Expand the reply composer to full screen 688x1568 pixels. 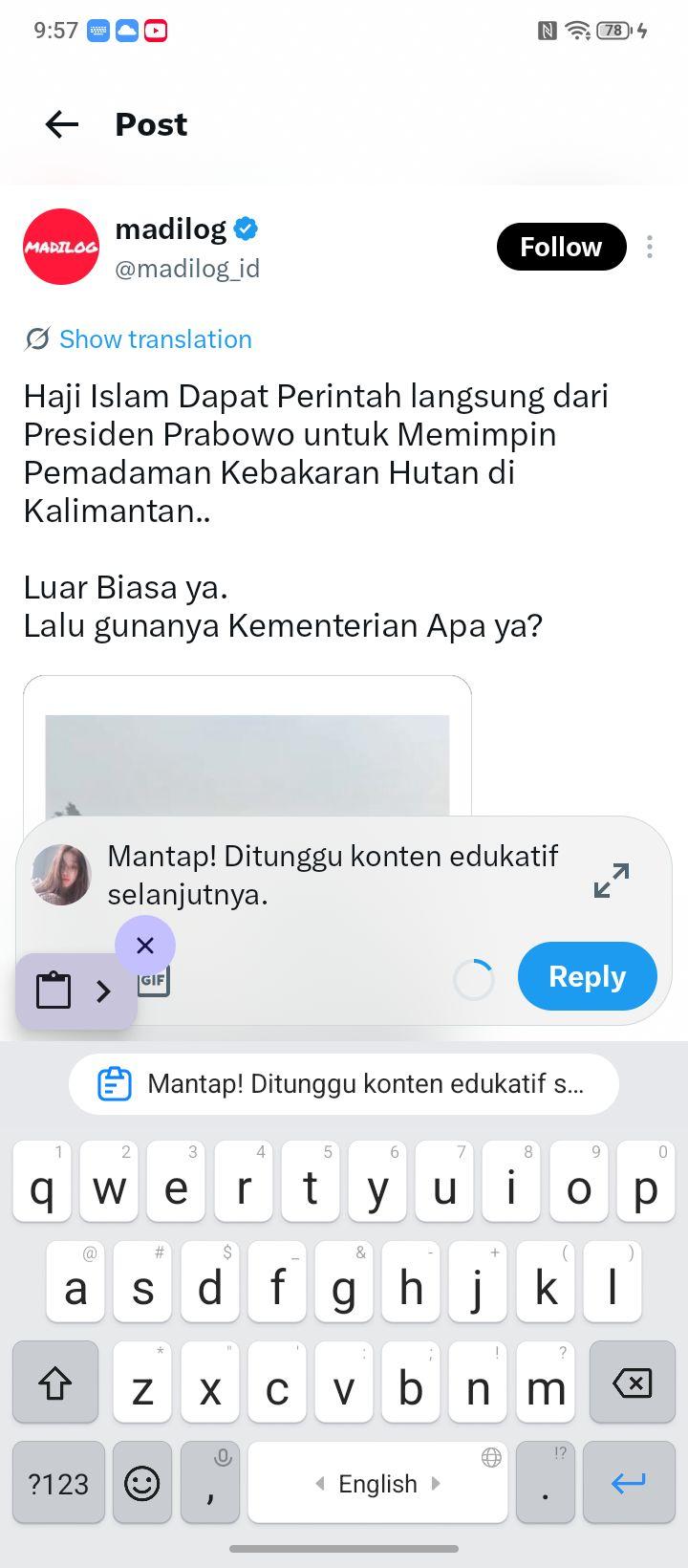[612, 881]
